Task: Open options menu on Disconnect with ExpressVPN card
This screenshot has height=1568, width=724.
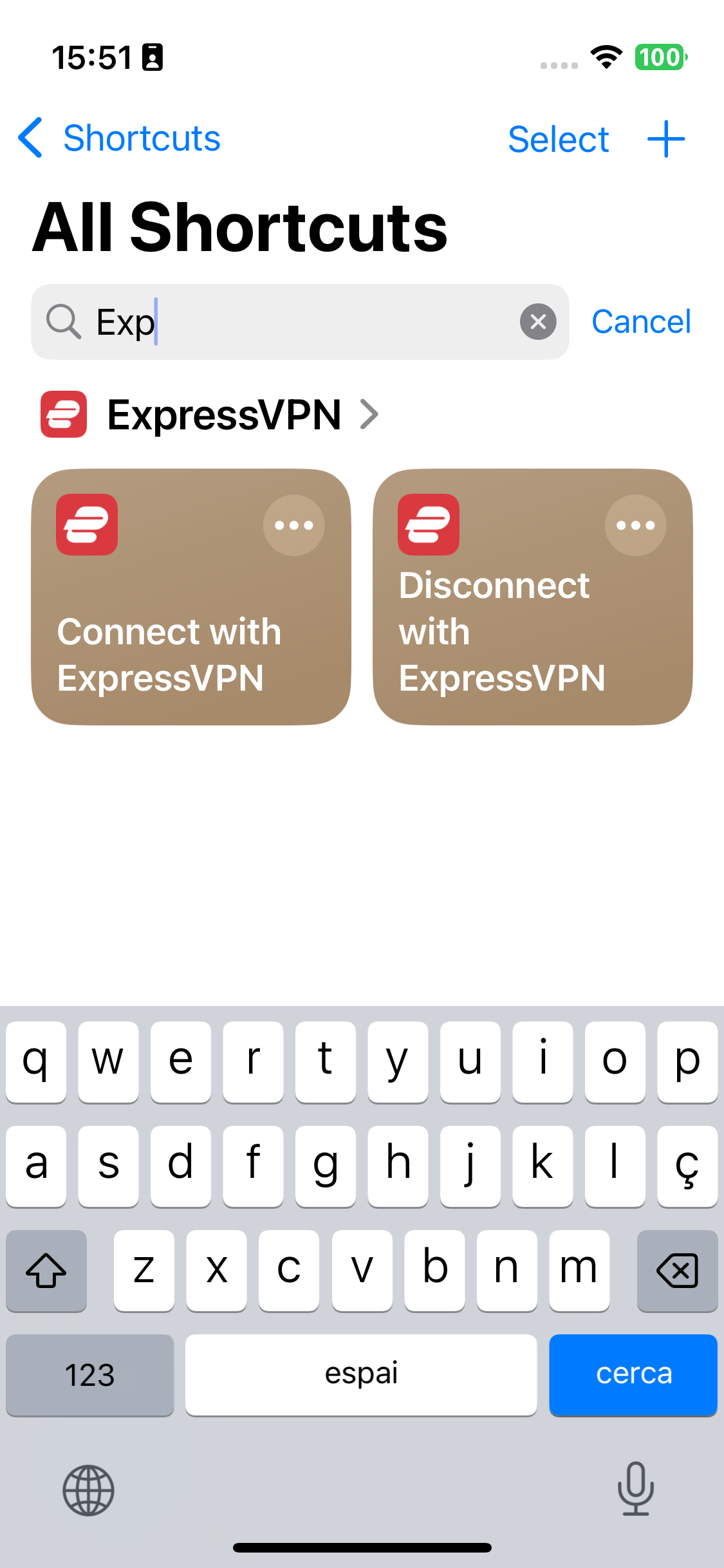Action: click(x=635, y=525)
